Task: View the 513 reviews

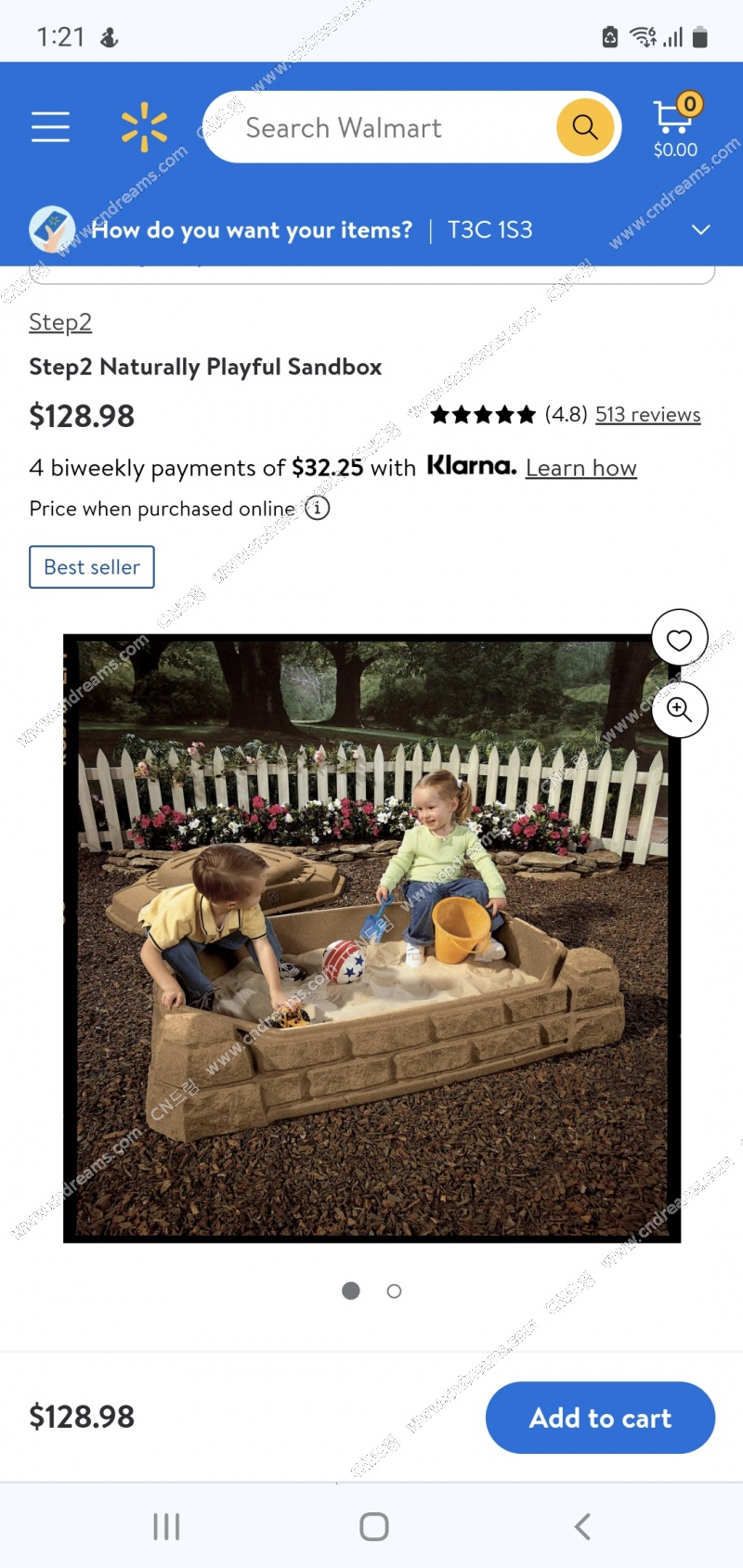Action: tap(647, 414)
